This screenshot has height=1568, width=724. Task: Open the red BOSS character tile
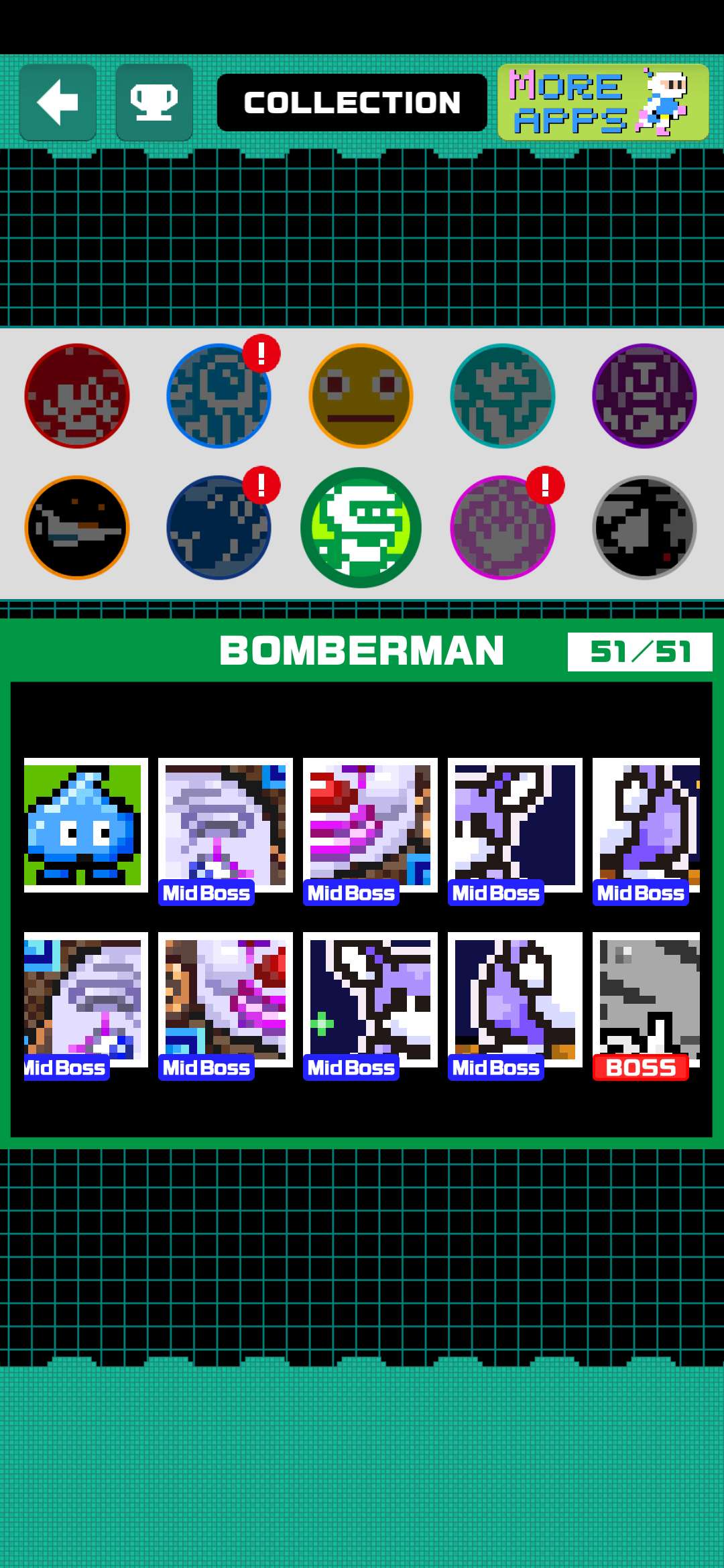pos(646,1000)
